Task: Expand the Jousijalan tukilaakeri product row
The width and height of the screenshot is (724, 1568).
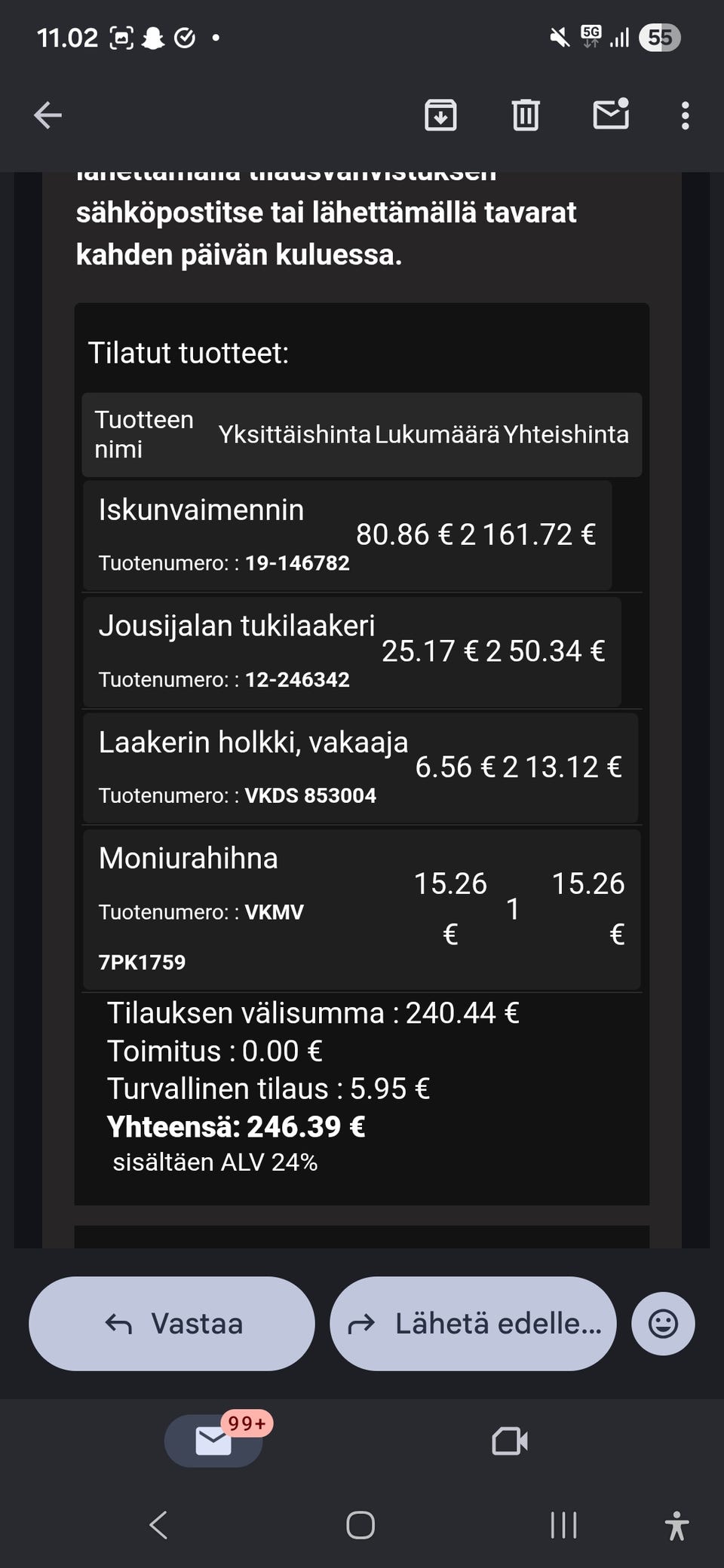Action: click(x=354, y=651)
